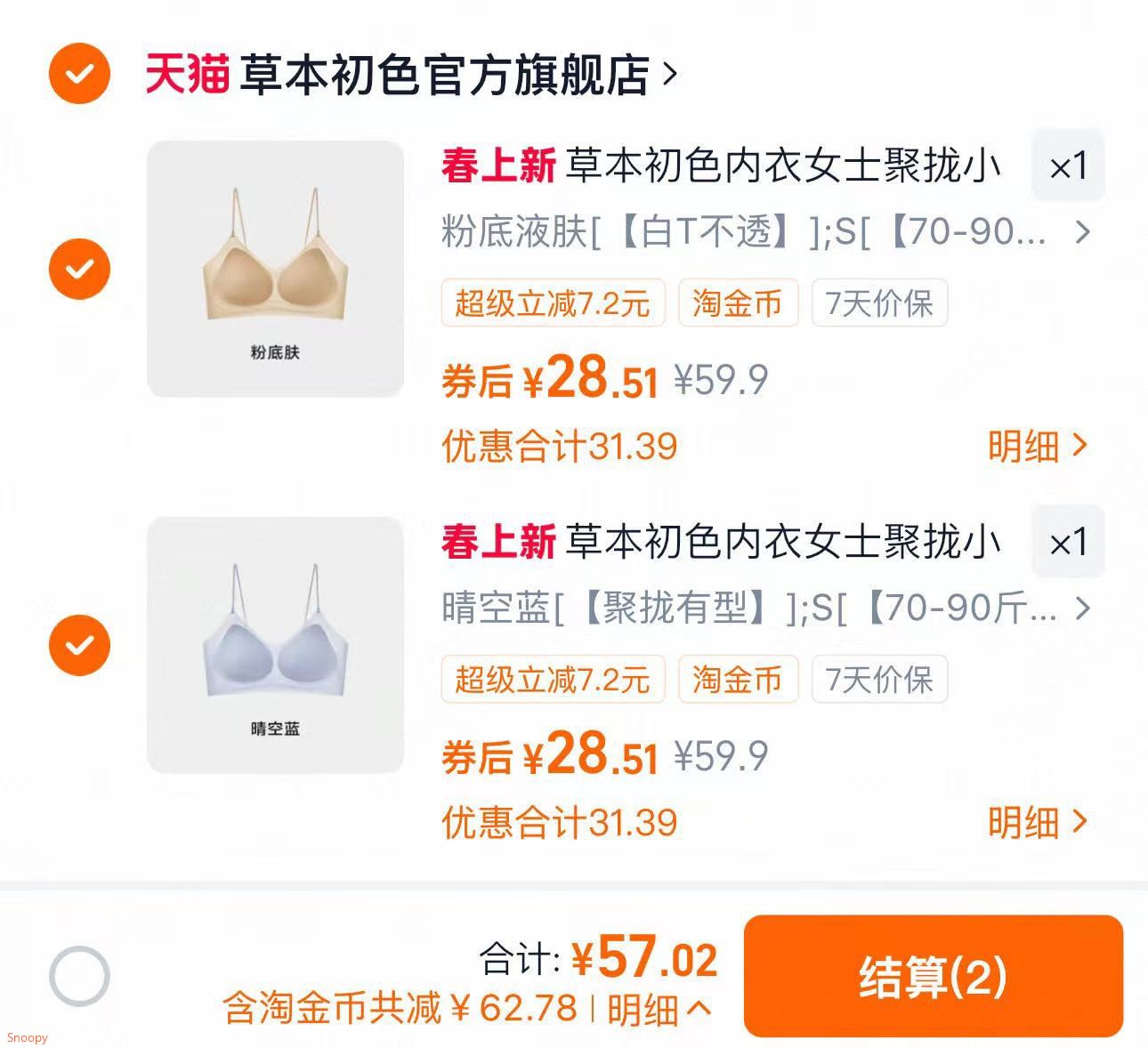This screenshot has width=1148, height=1048.
Task: Open the 粉底肤 product image
Action: tap(275, 269)
